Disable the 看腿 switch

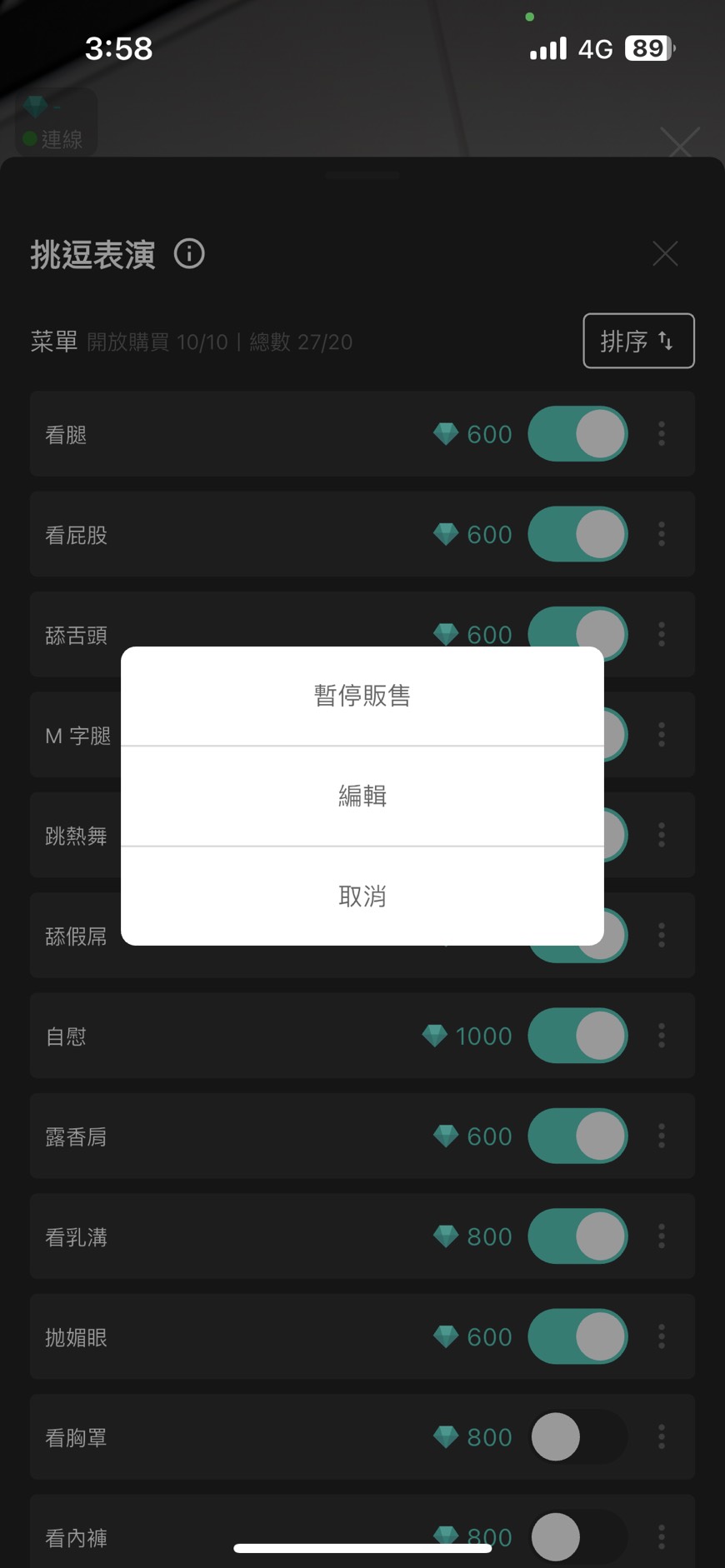coord(577,434)
